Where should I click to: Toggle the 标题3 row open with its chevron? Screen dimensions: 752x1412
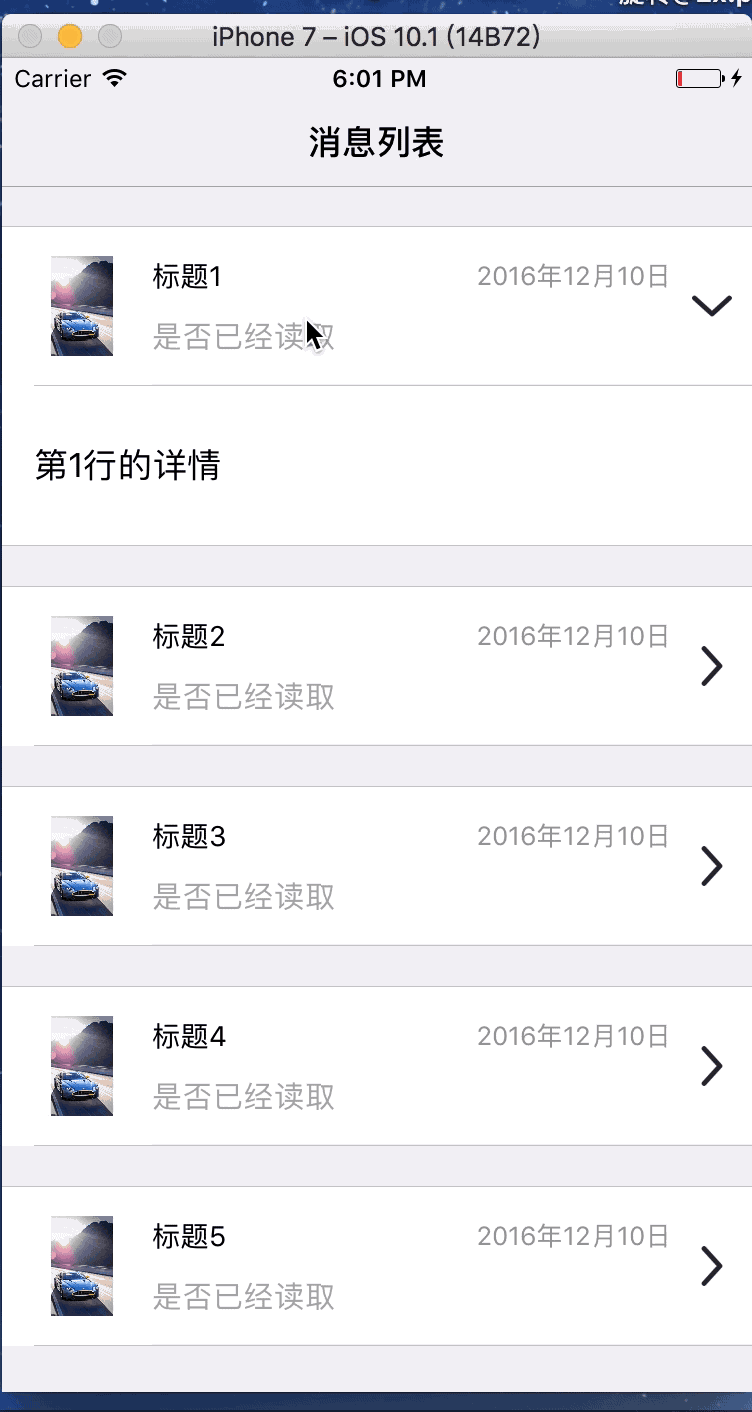(712, 866)
